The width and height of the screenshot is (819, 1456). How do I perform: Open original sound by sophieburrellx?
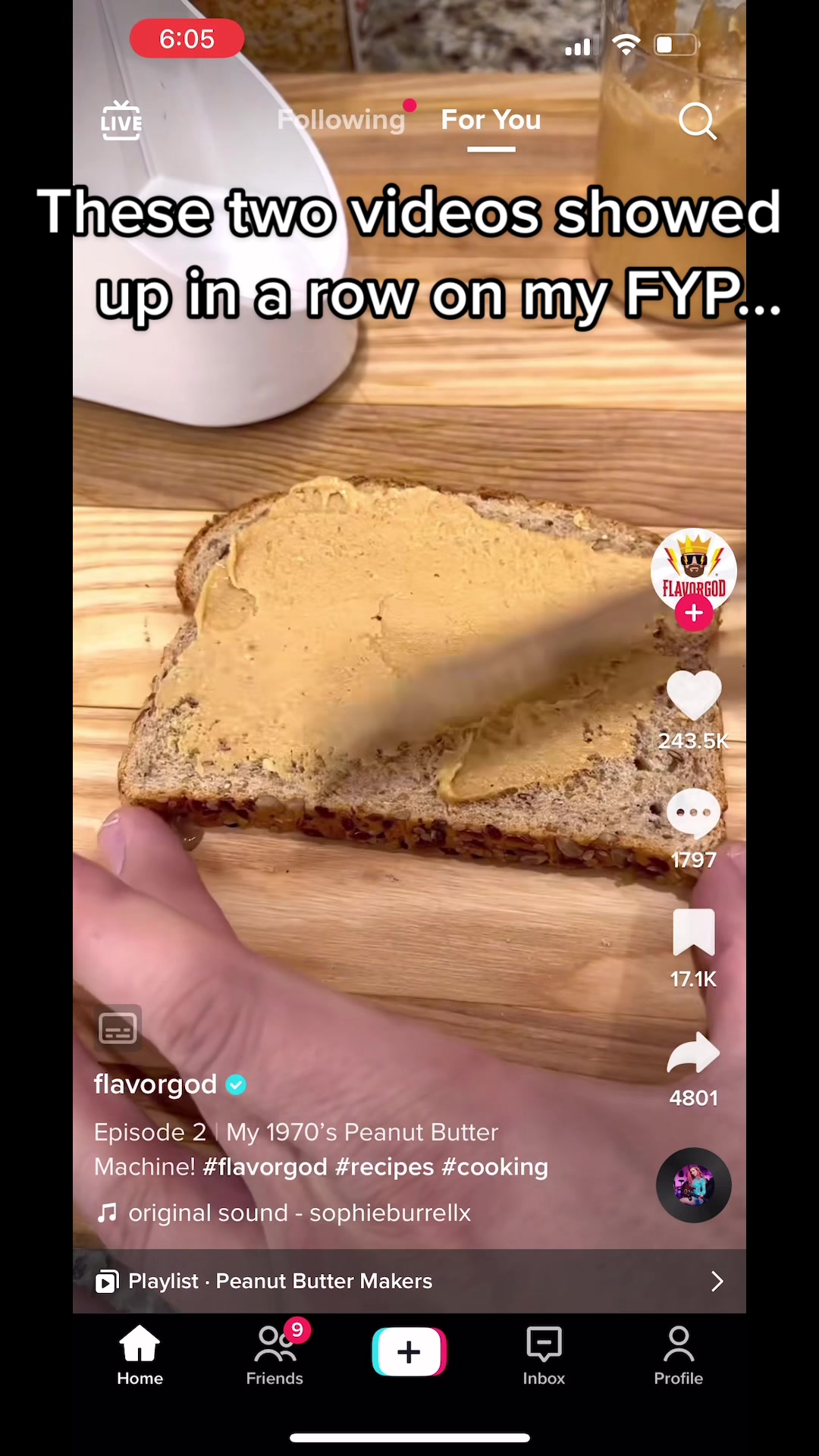click(x=299, y=1213)
